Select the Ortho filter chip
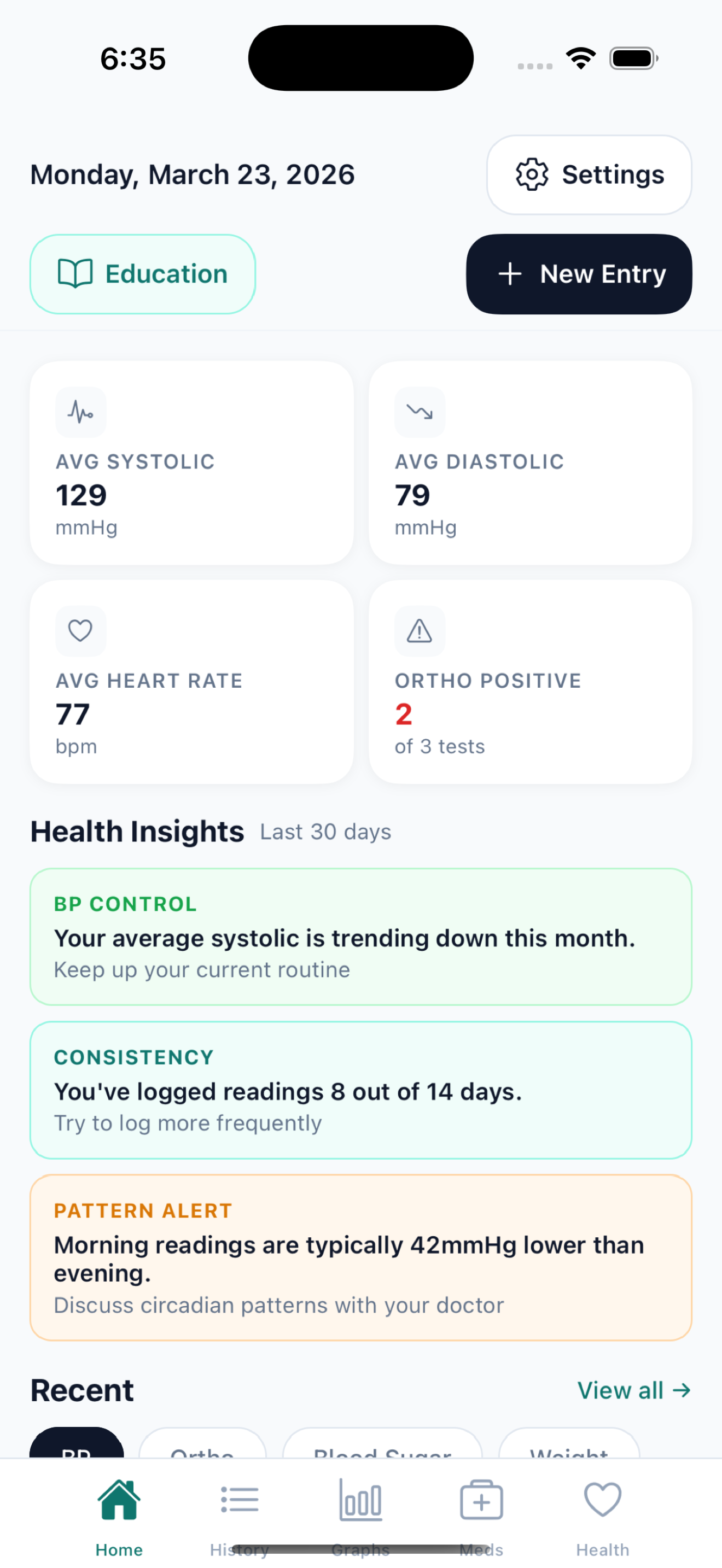Screen dimensions: 722x1568 tap(203, 1455)
